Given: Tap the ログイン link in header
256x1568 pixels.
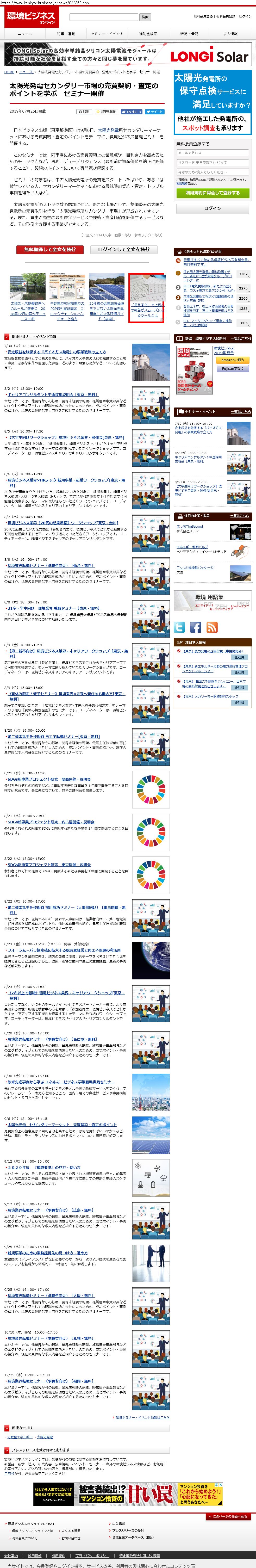Looking at the screenshot, I should tap(245, 16).
